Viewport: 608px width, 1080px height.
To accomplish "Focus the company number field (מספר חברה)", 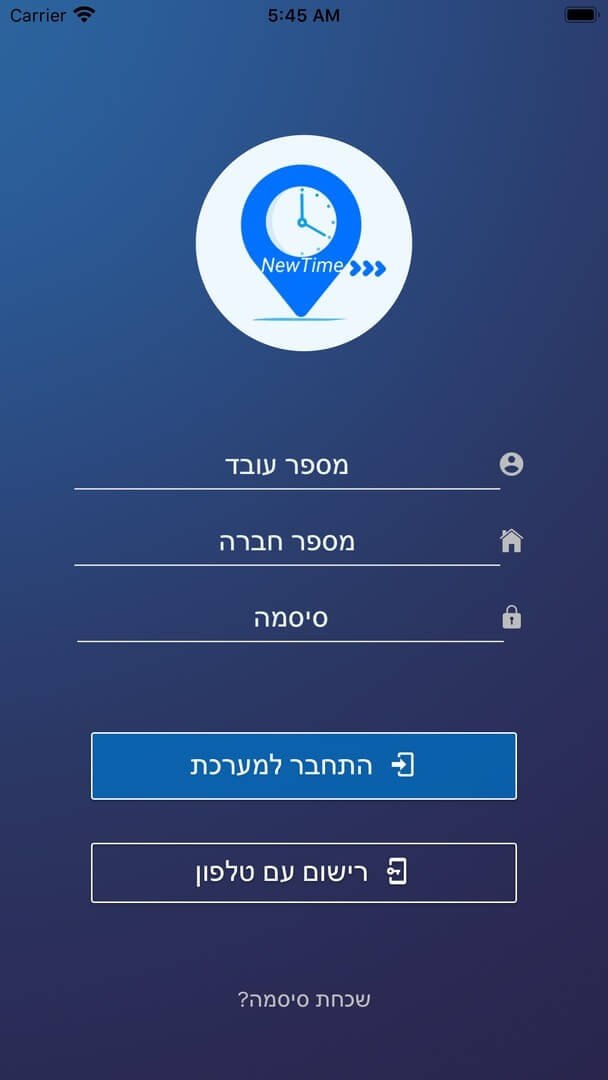I will [x=287, y=542].
